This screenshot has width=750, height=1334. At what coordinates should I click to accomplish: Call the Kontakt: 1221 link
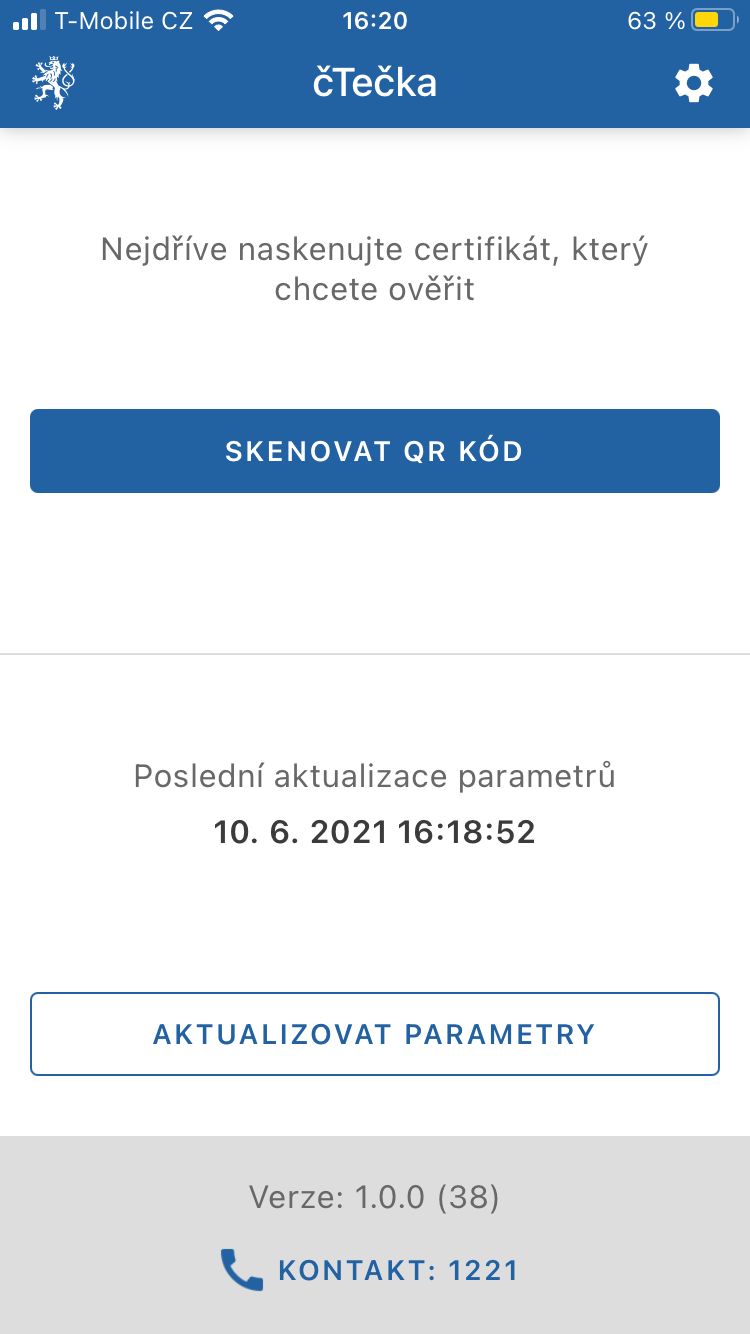[370, 1271]
